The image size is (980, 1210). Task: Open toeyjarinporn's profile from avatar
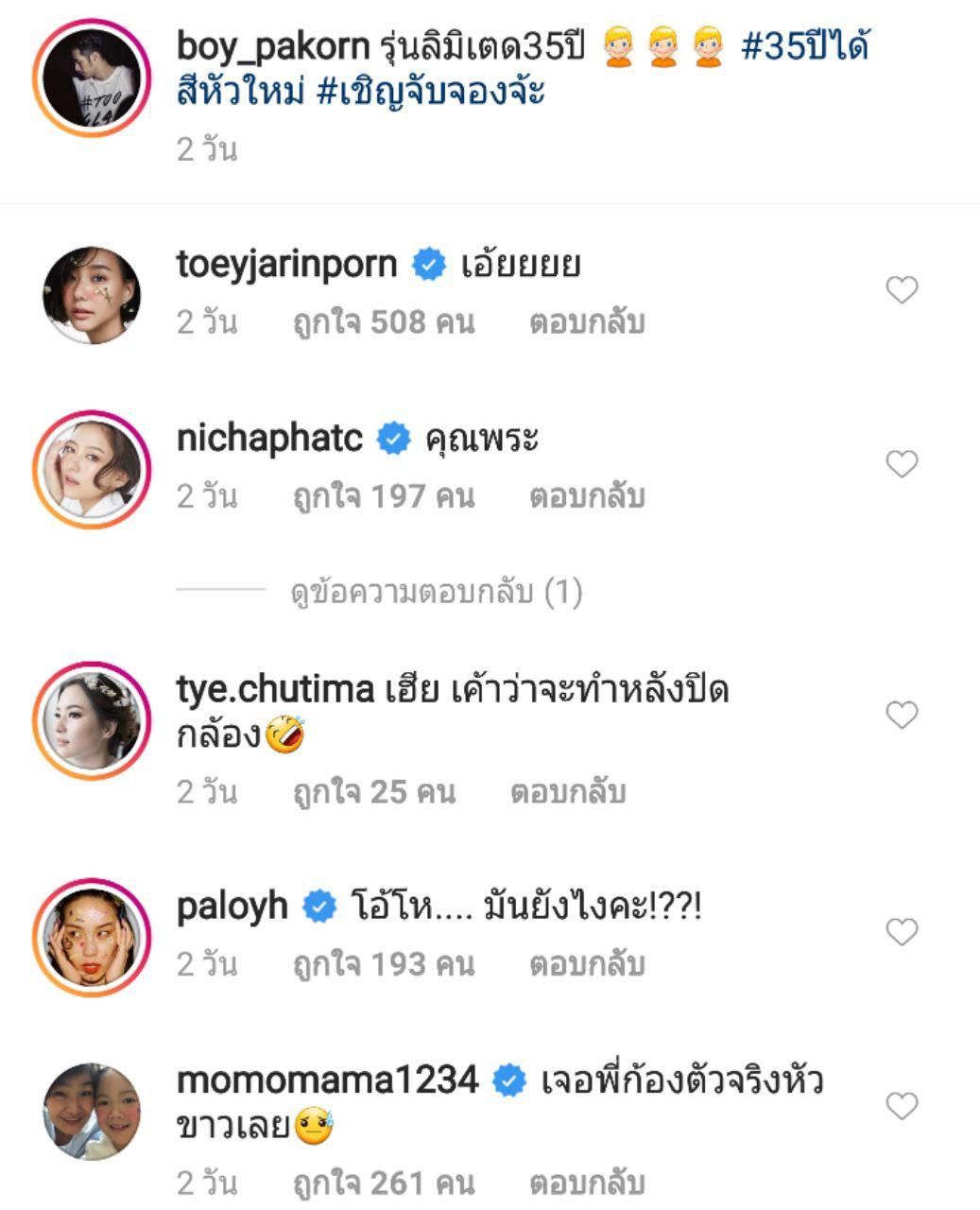pos(92,295)
